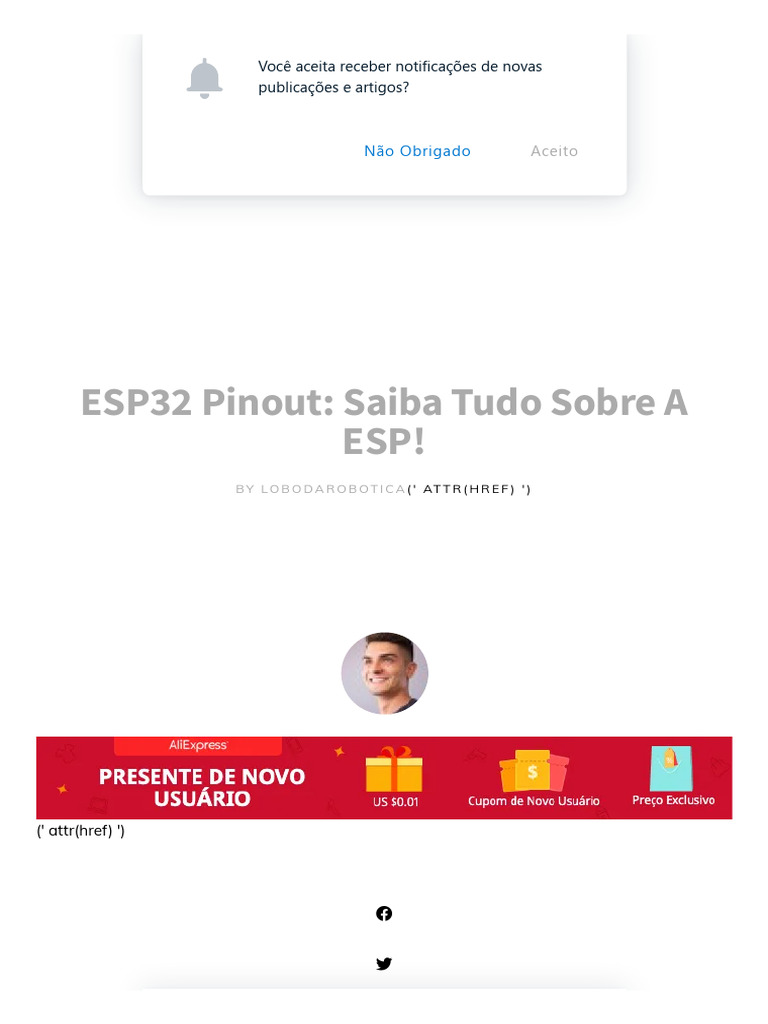Decline notifications with Não Obrigado

click(417, 151)
